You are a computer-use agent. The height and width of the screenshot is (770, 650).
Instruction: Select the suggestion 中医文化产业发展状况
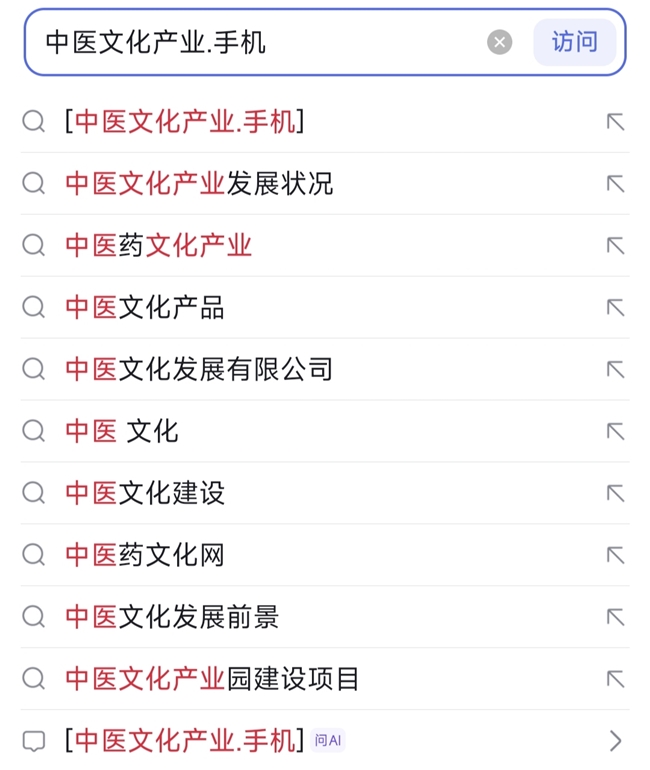(x=199, y=184)
